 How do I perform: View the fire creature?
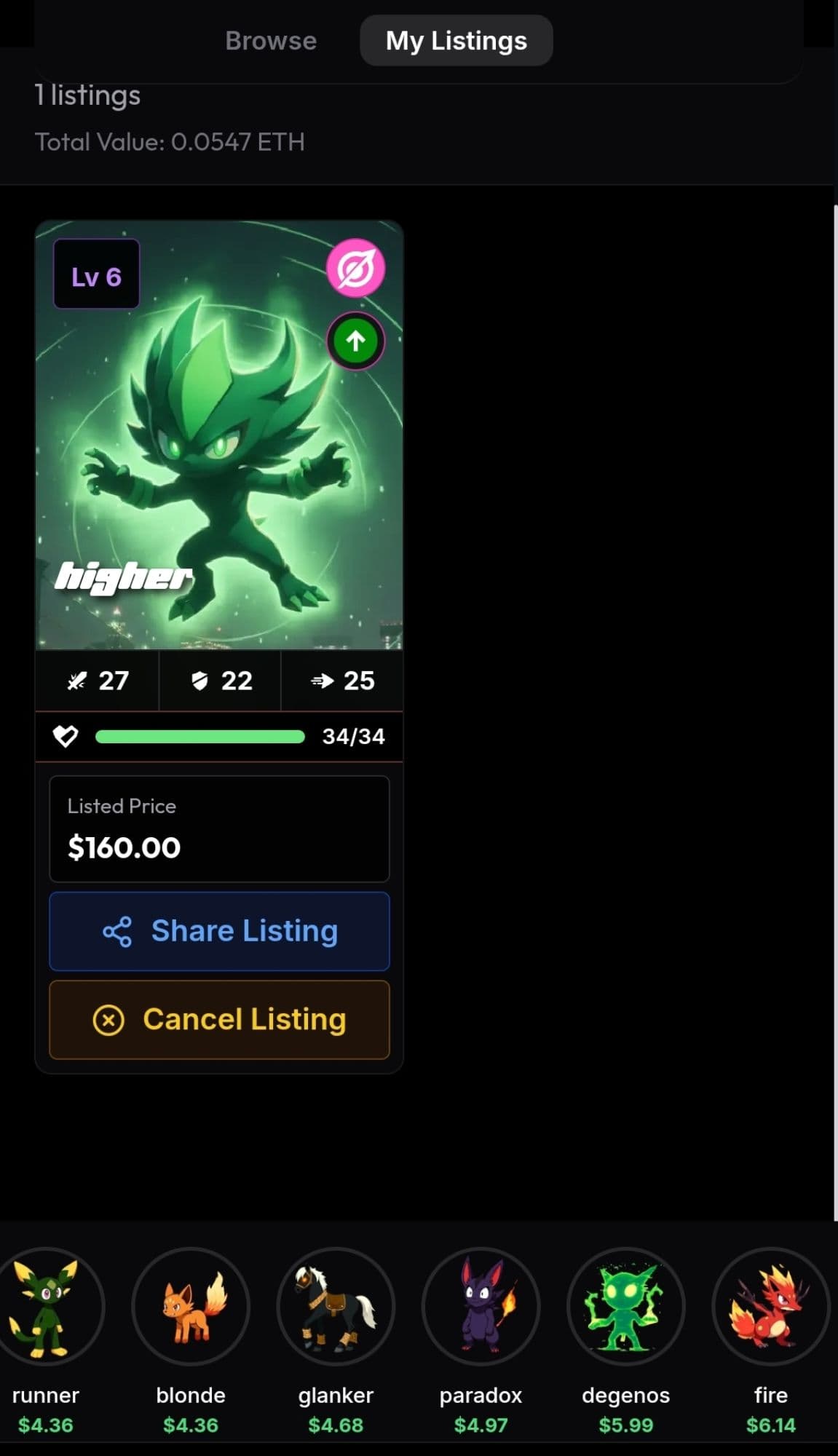click(770, 1307)
